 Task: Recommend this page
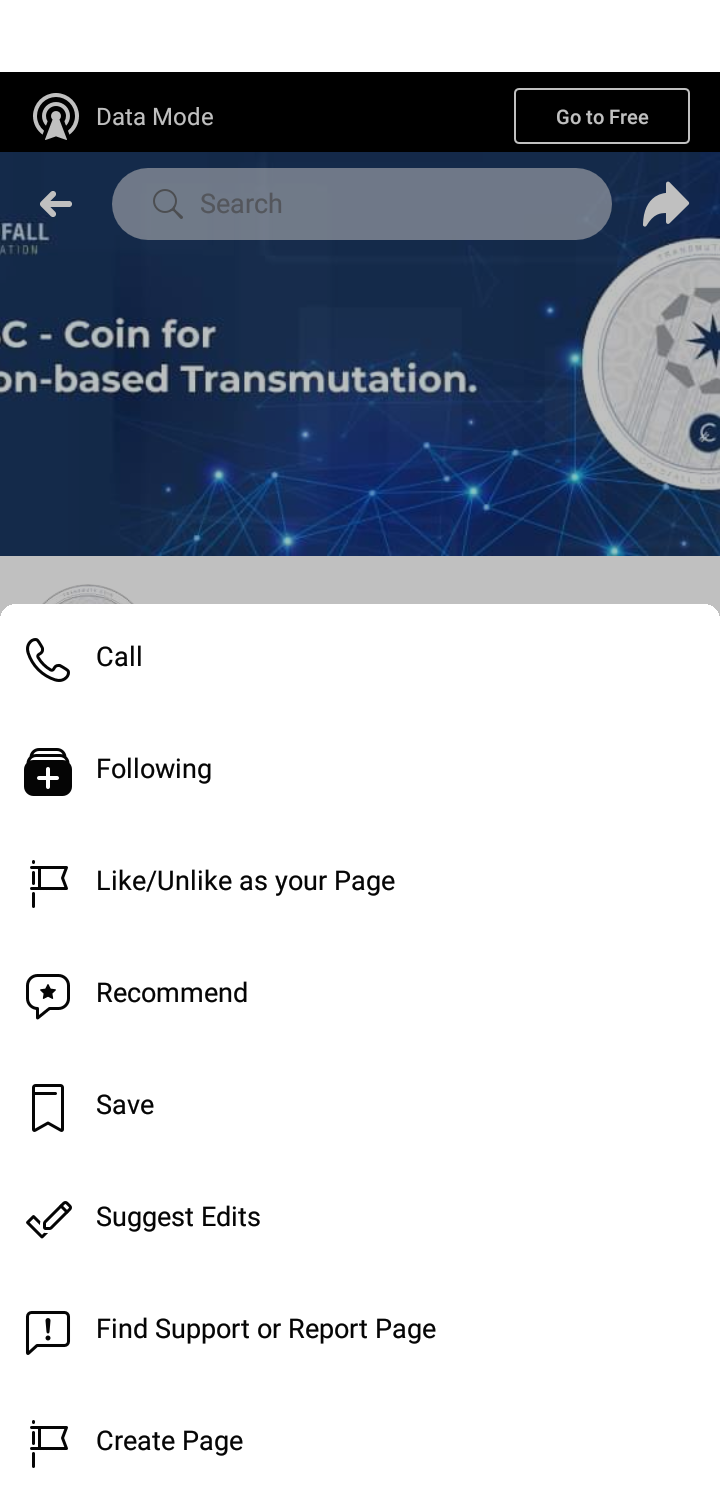[360, 993]
